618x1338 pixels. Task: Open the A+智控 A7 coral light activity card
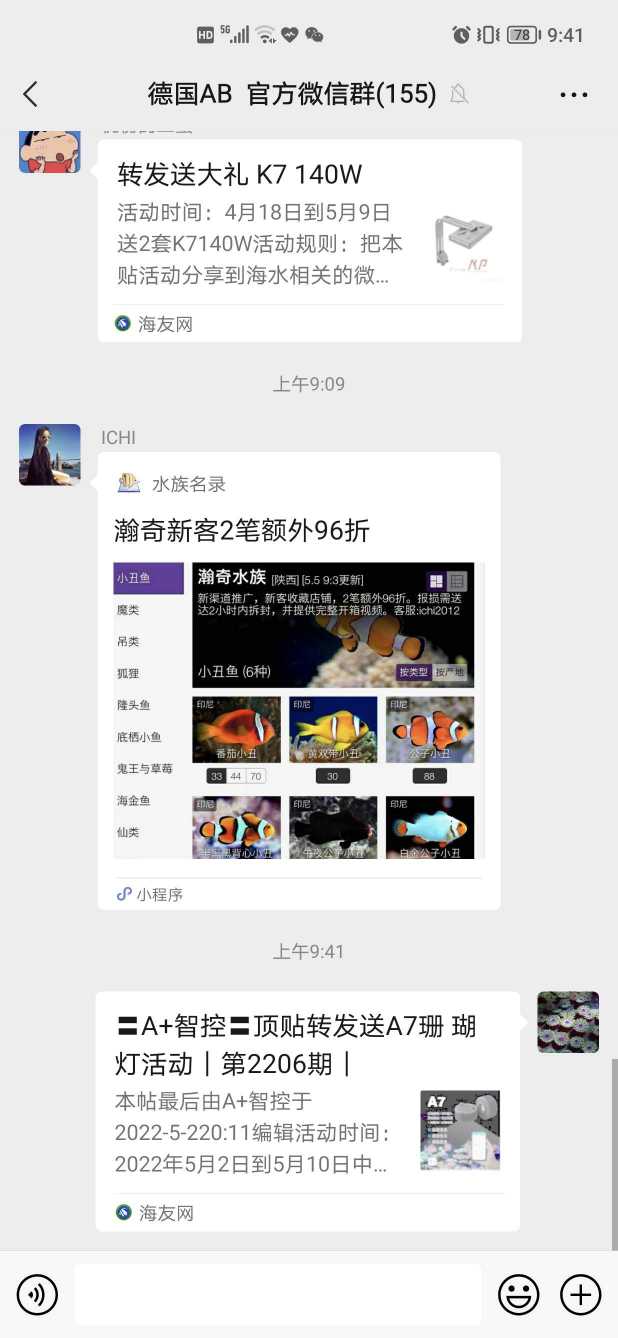(x=308, y=1110)
